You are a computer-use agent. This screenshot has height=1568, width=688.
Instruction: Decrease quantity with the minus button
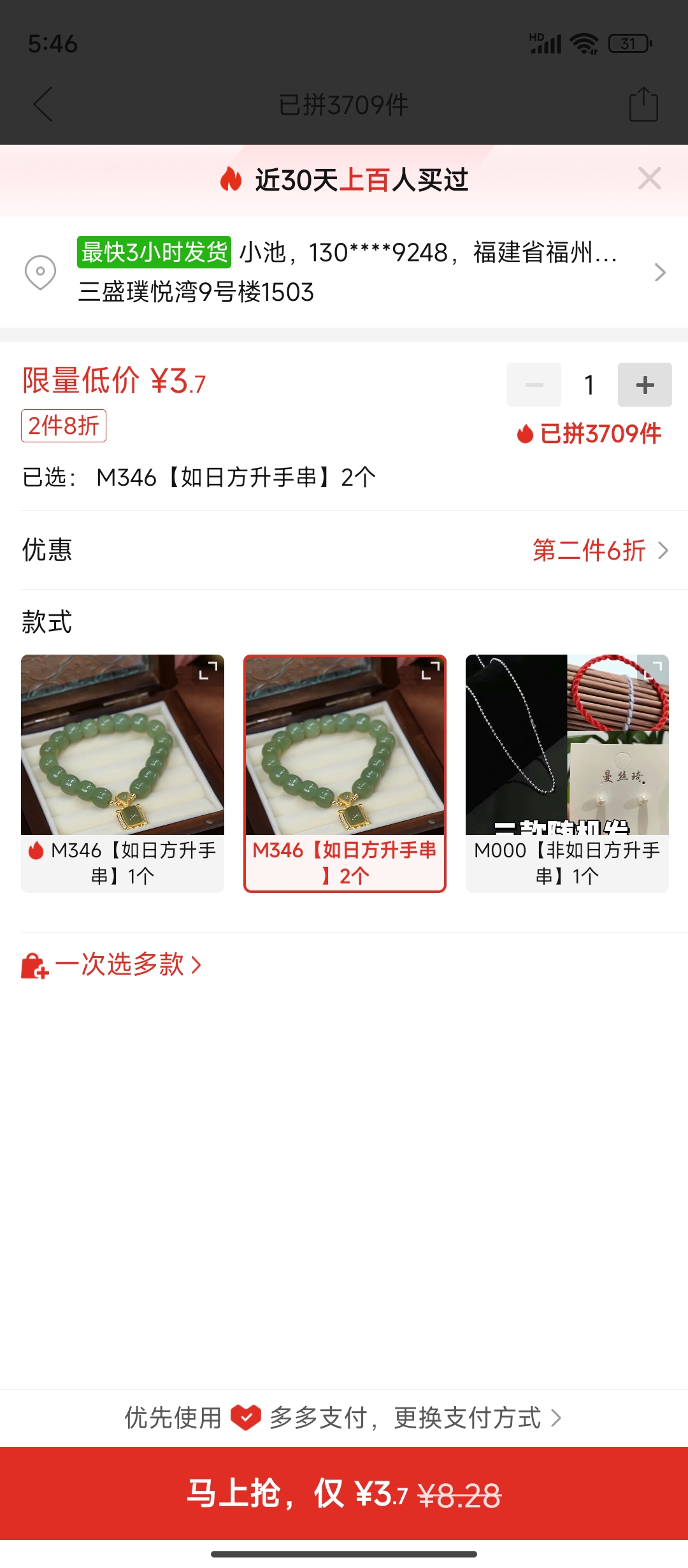[x=534, y=385]
